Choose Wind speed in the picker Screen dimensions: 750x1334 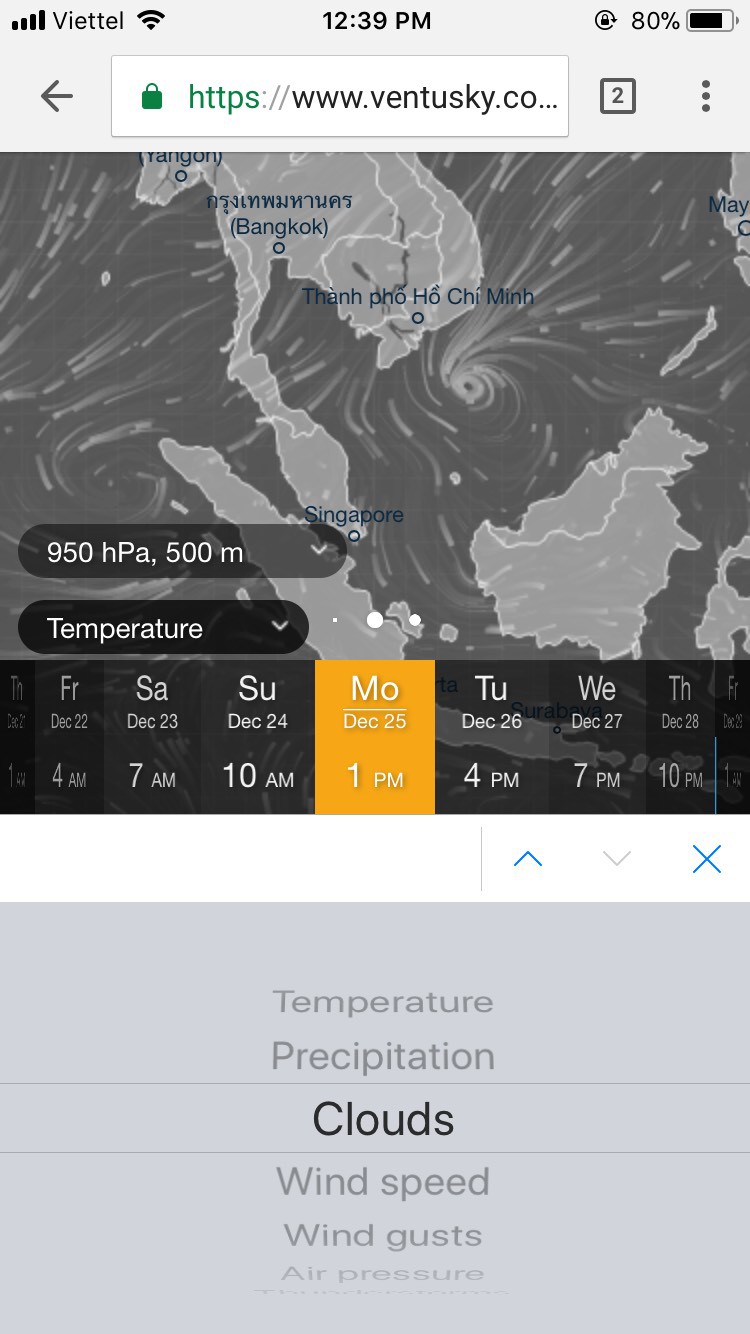[383, 1181]
